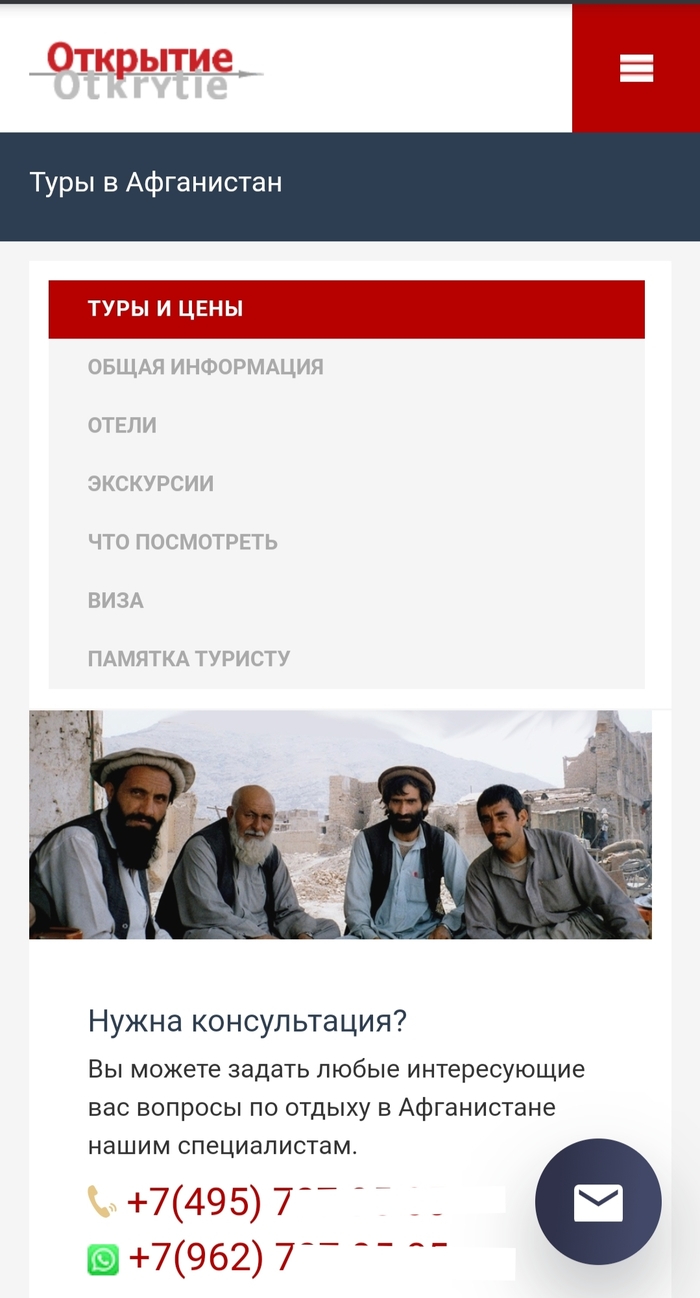Image resolution: width=700 pixels, height=1298 pixels.
Task: Tap the Открытие logo to go home
Action: pos(145,70)
